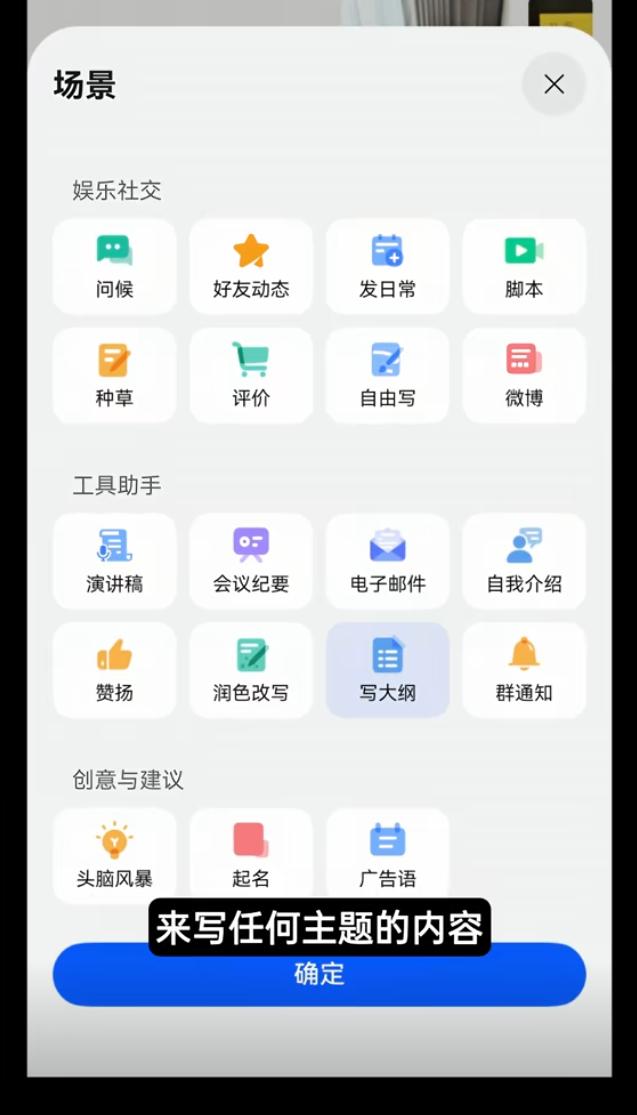The height and width of the screenshot is (1115, 637).
Task: Select the 演讲稿 tool
Action: point(114,561)
